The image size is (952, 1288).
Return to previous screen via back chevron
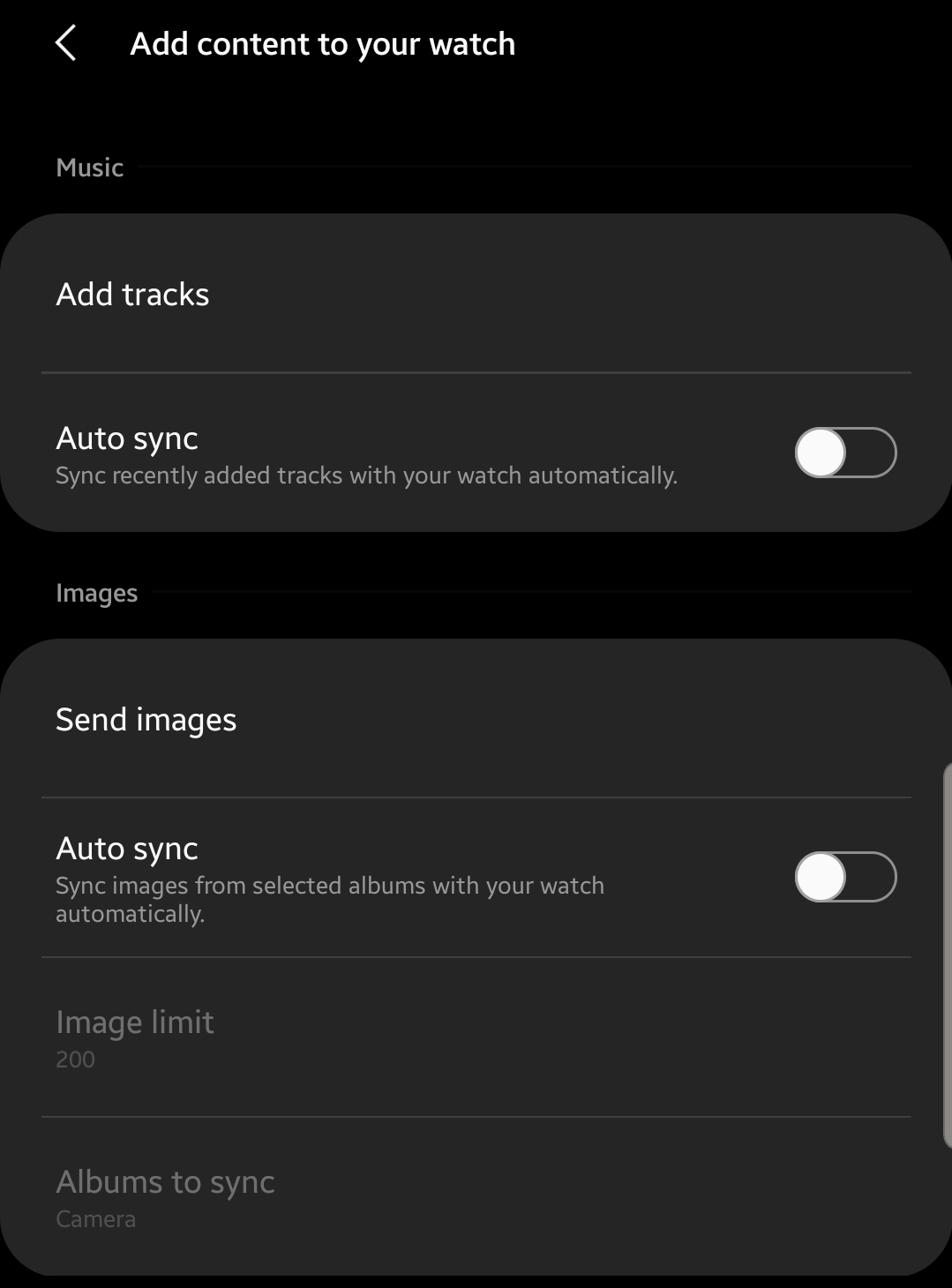[x=66, y=42]
